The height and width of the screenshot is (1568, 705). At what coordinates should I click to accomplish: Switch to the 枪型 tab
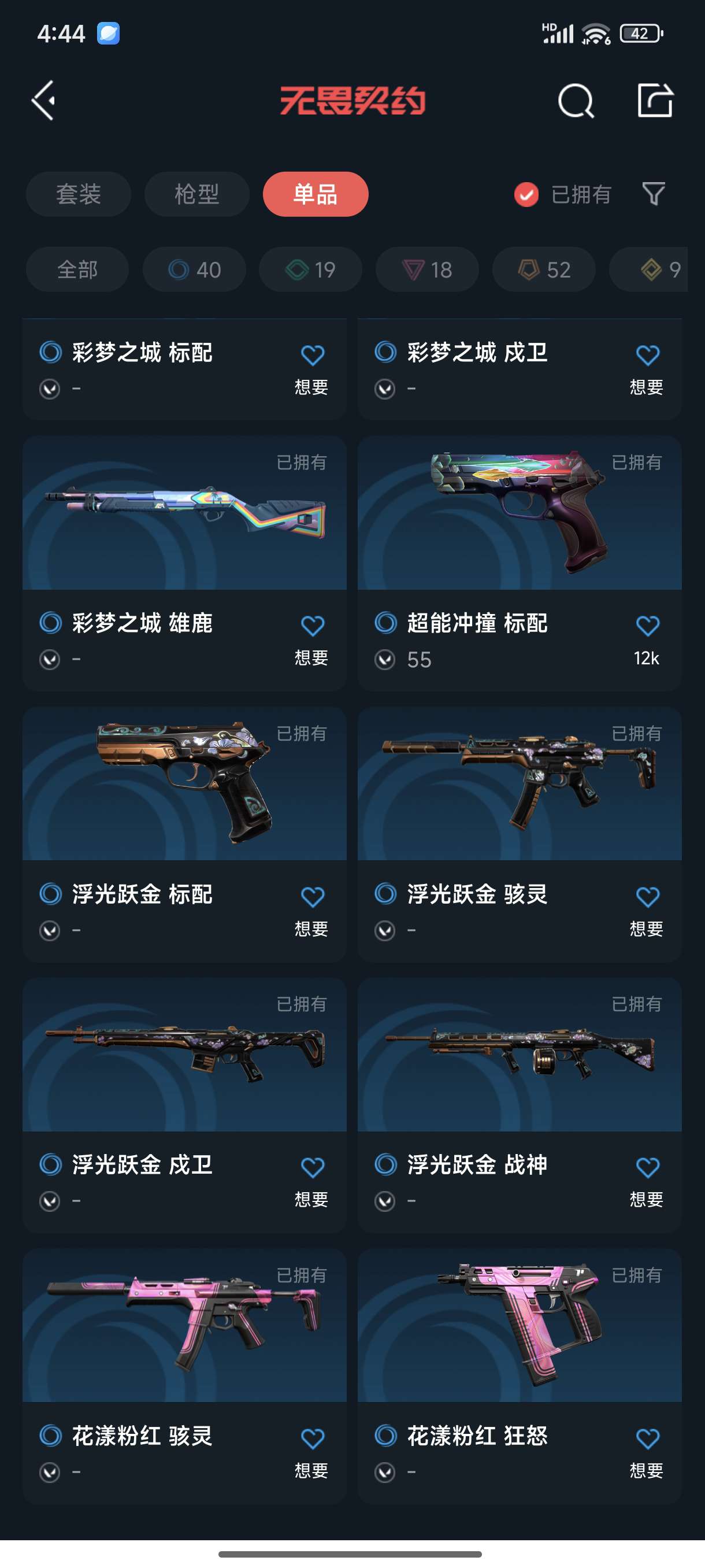(196, 194)
